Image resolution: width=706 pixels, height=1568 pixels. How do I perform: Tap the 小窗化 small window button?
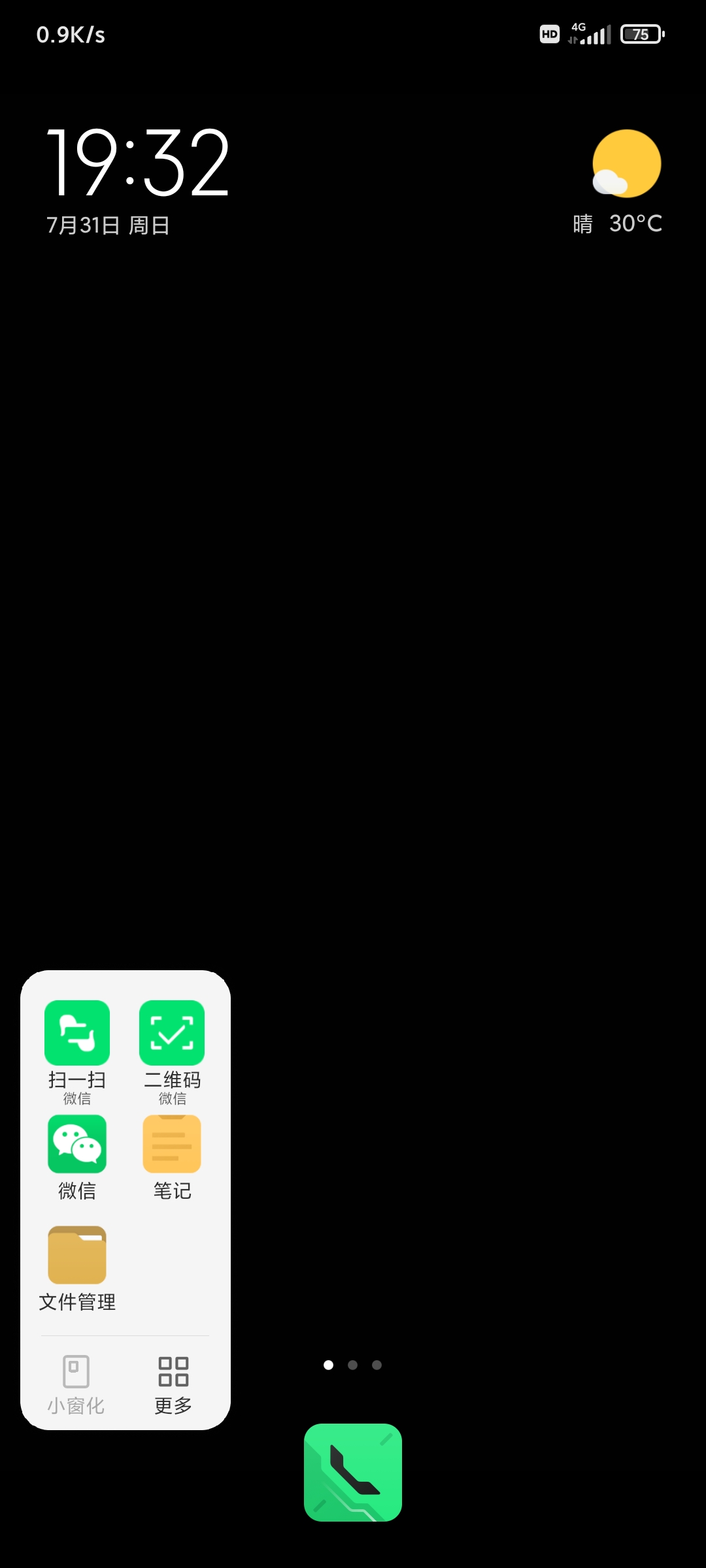coord(76,1382)
